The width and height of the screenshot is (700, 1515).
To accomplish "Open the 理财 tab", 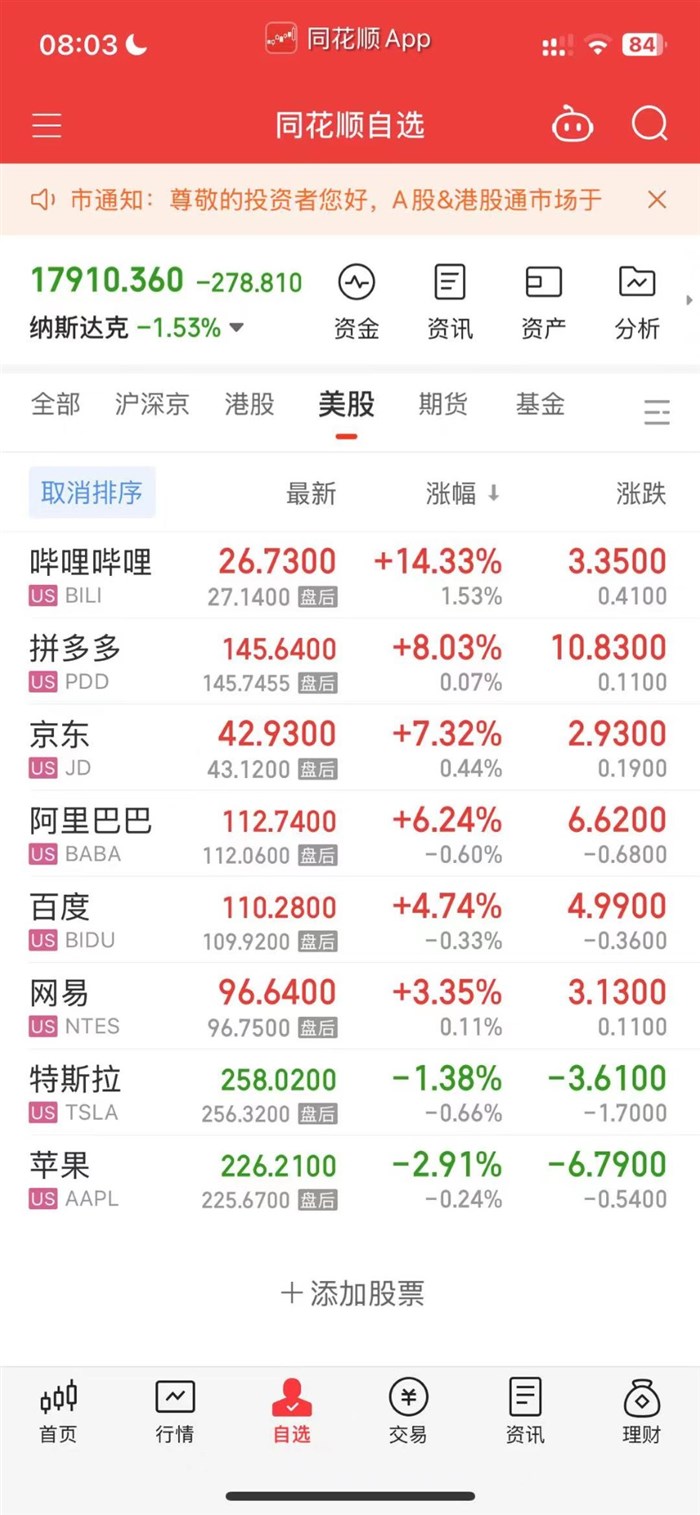I will [641, 1412].
